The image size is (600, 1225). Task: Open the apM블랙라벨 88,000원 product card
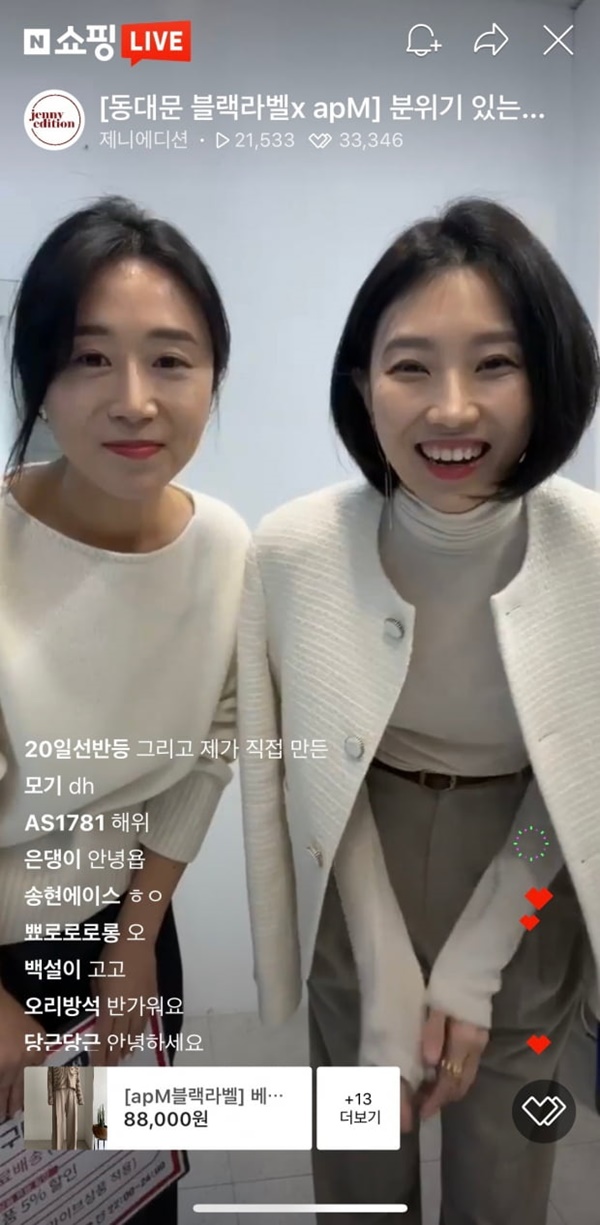point(168,1107)
